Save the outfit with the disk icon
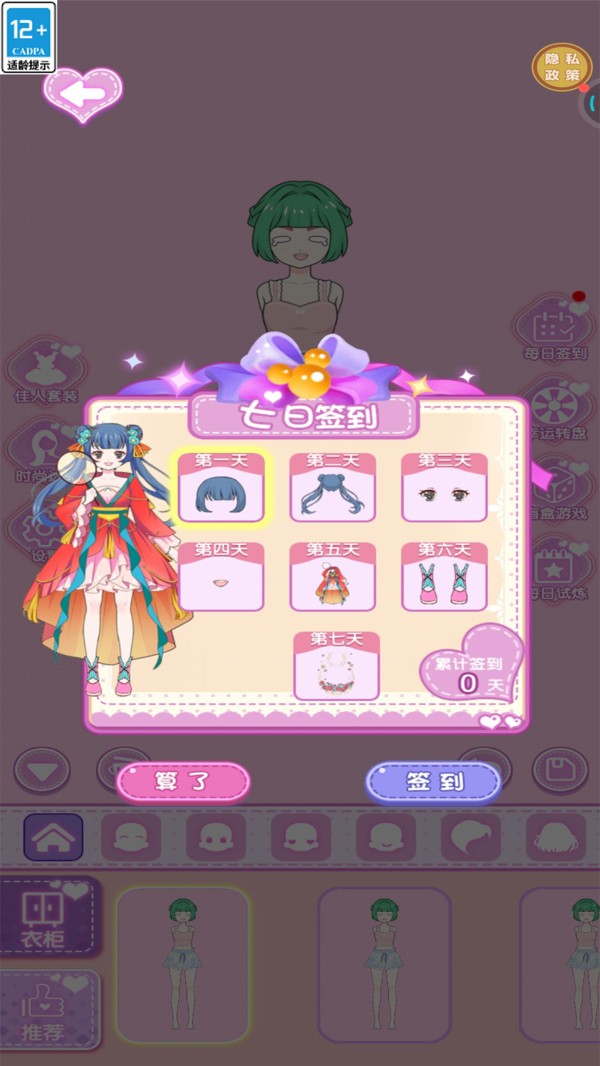 560,770
